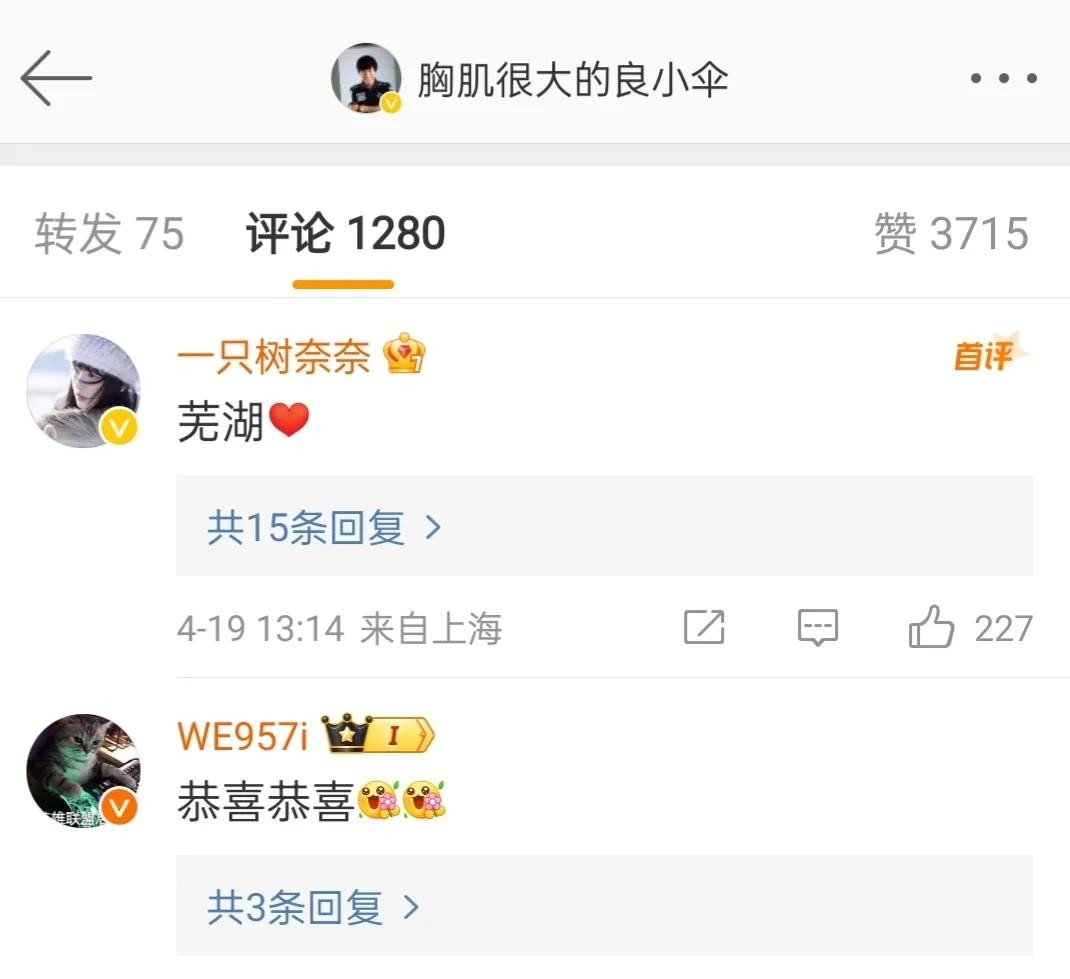The width and height of the screenshot is (1070, 979).
Task: Switch to the 赞 3715 tab
Action: (950, 234)
